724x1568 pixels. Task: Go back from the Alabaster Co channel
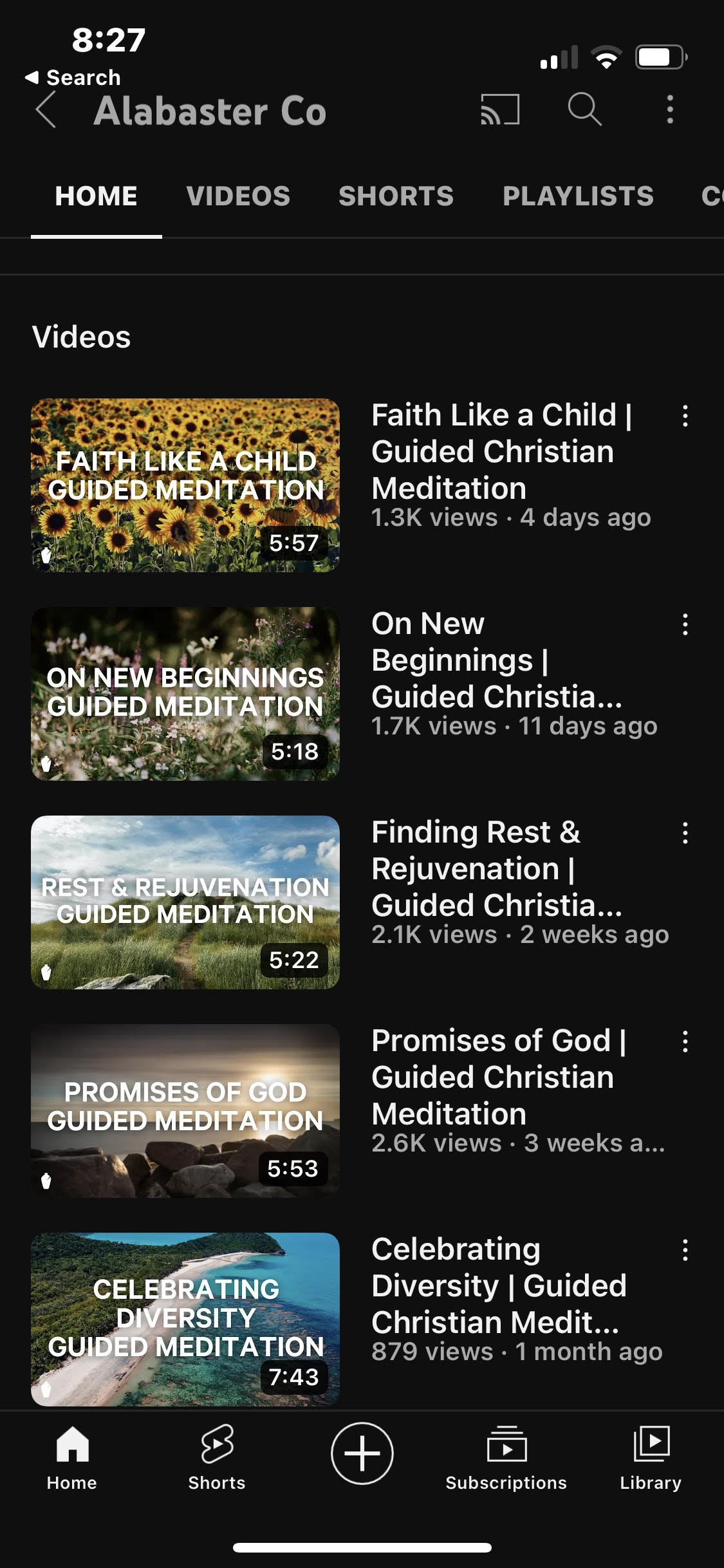pyautogui.click(x=46, y=110)
